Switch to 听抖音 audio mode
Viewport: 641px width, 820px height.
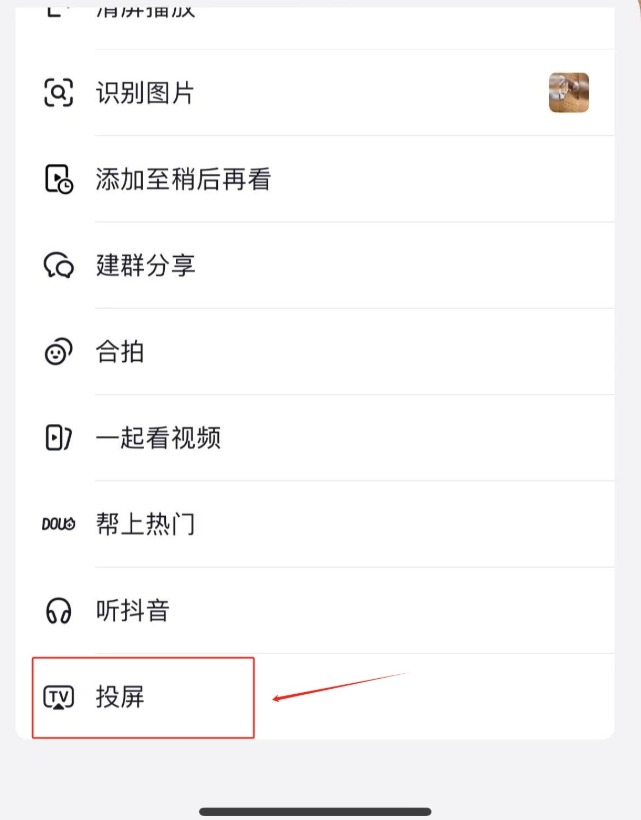(133, 610)
